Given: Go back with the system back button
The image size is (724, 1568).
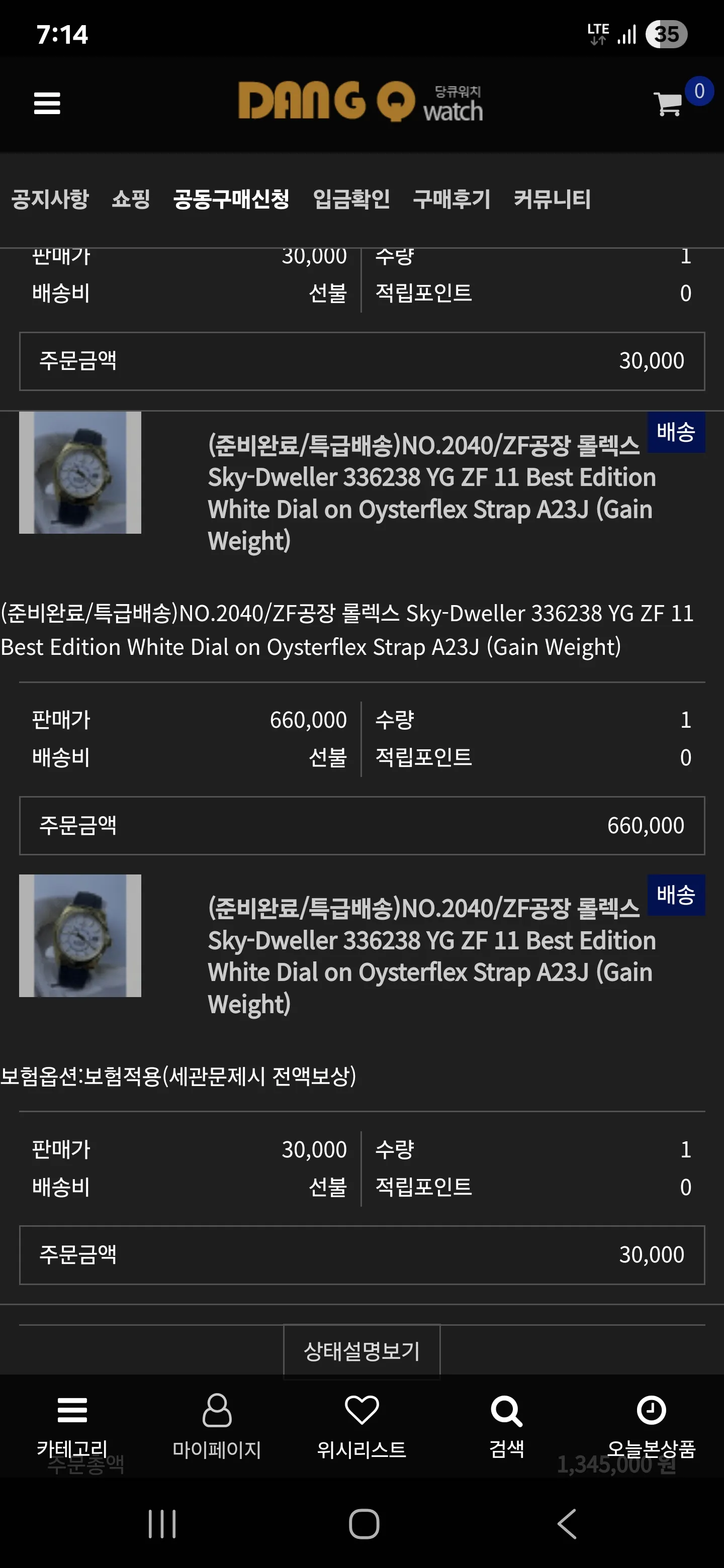Looking at the screenshot, I should 566,1524.
